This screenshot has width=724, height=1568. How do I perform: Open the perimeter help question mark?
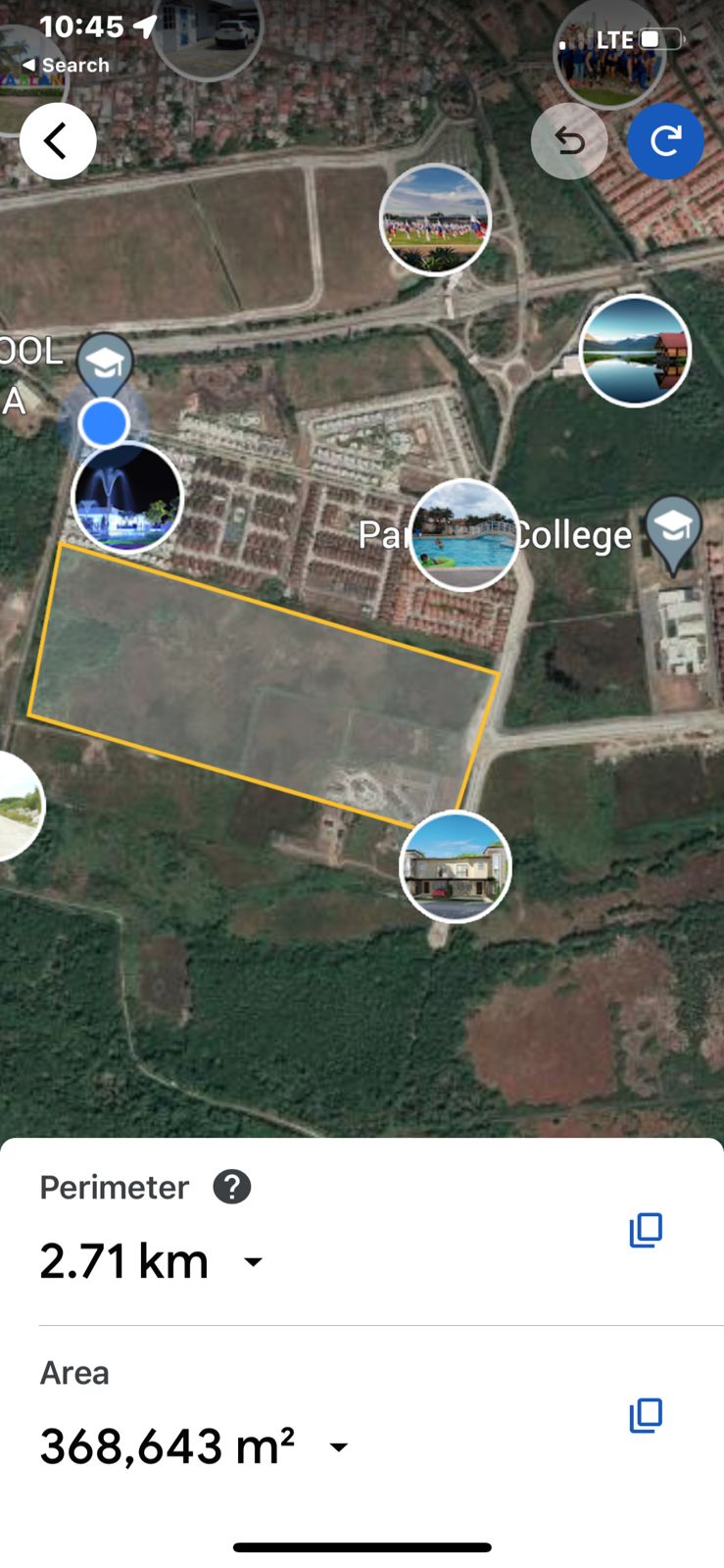click(x=232, y=1187)
